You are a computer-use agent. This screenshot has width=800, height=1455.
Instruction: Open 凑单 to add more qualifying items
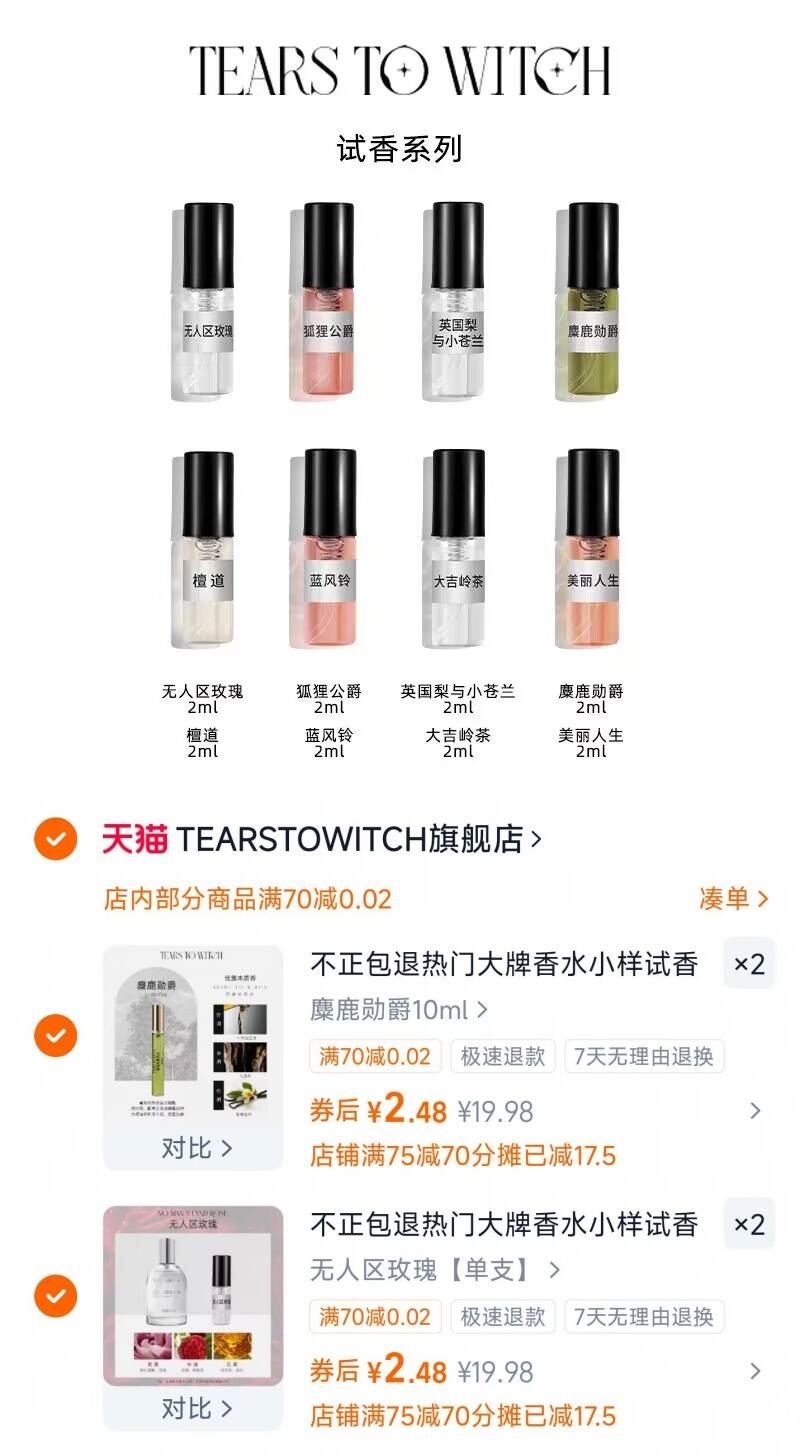click(737, 899)
